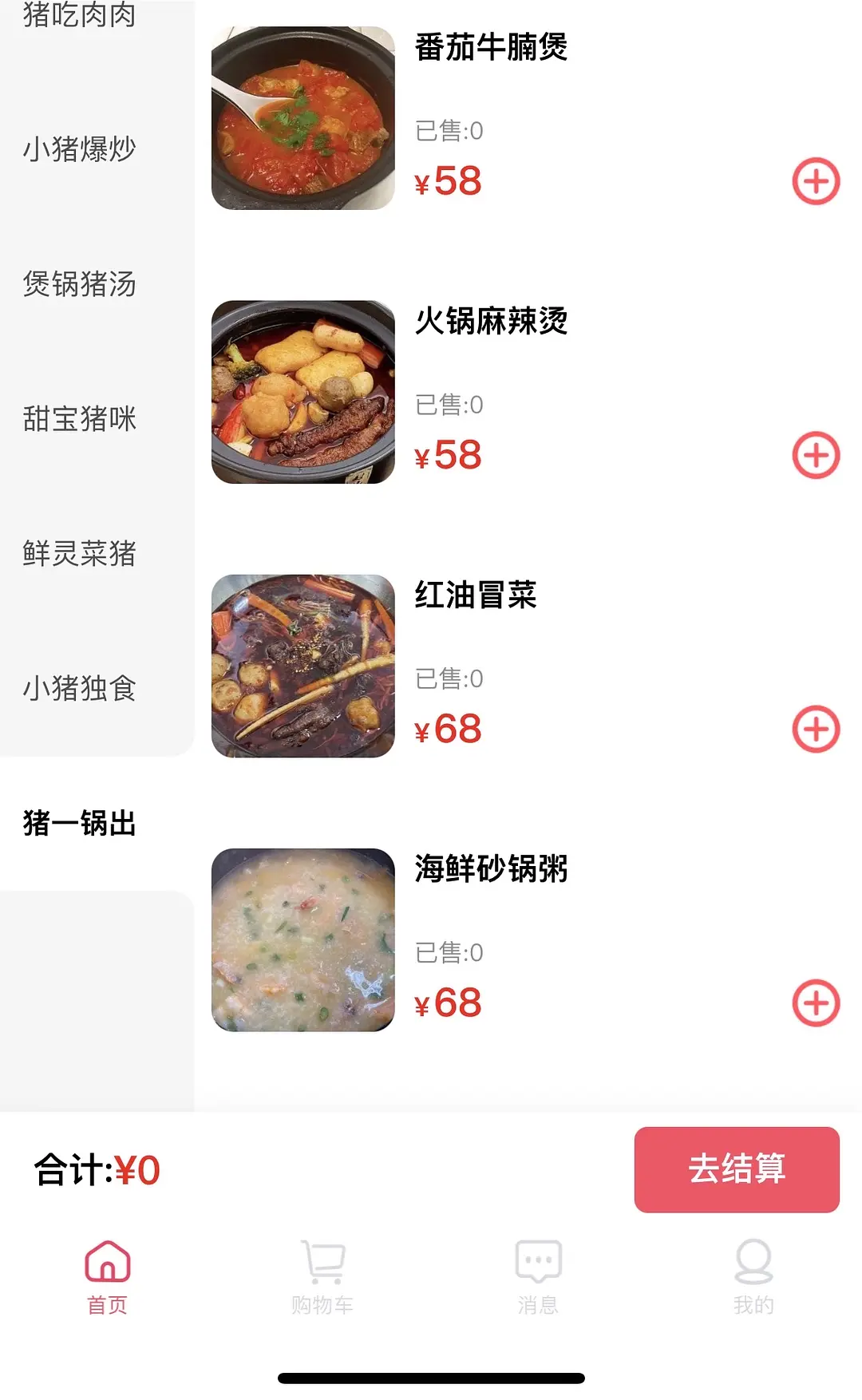Choose the 小猪独食 category
The height and width of the screenshot is (1400, 862).
click(x=80, y=688)
